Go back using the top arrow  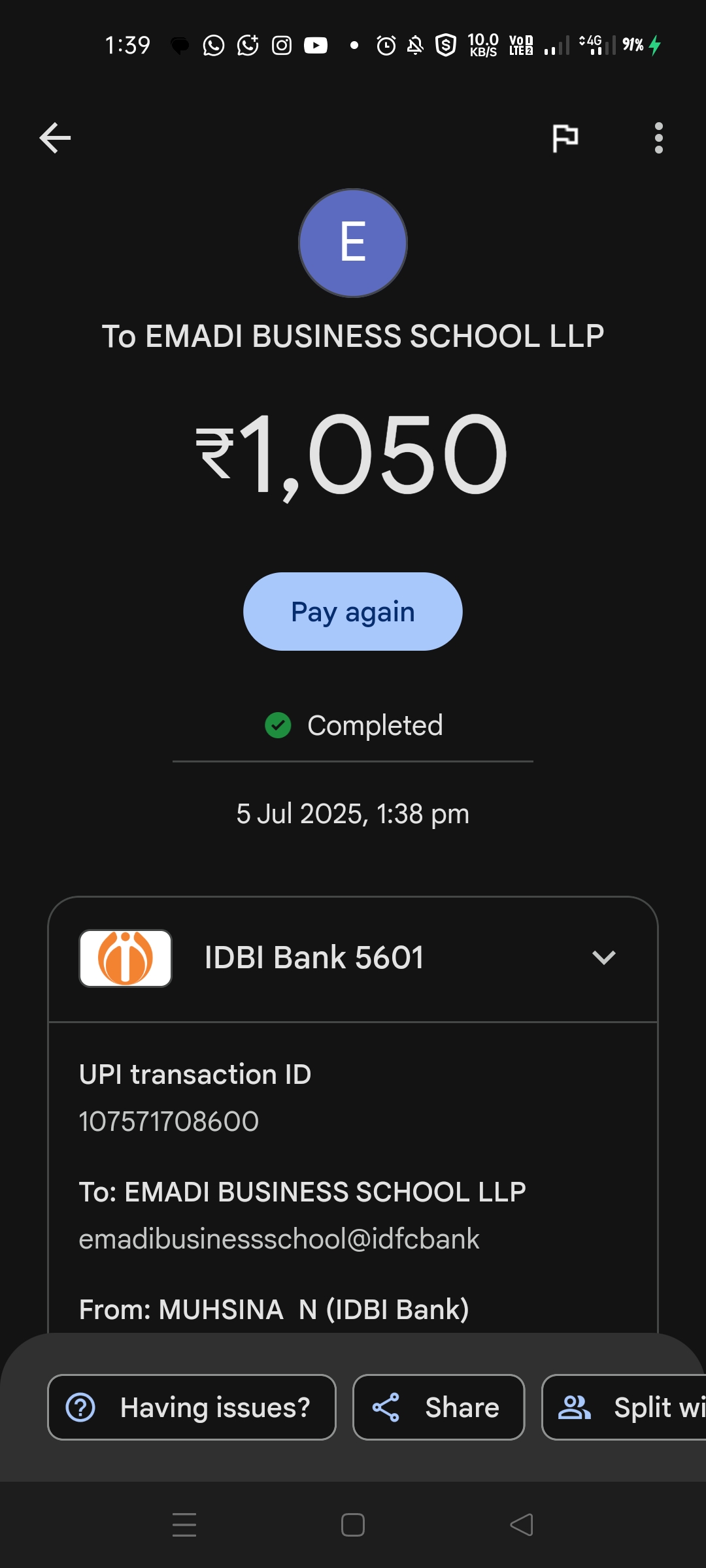55,138
